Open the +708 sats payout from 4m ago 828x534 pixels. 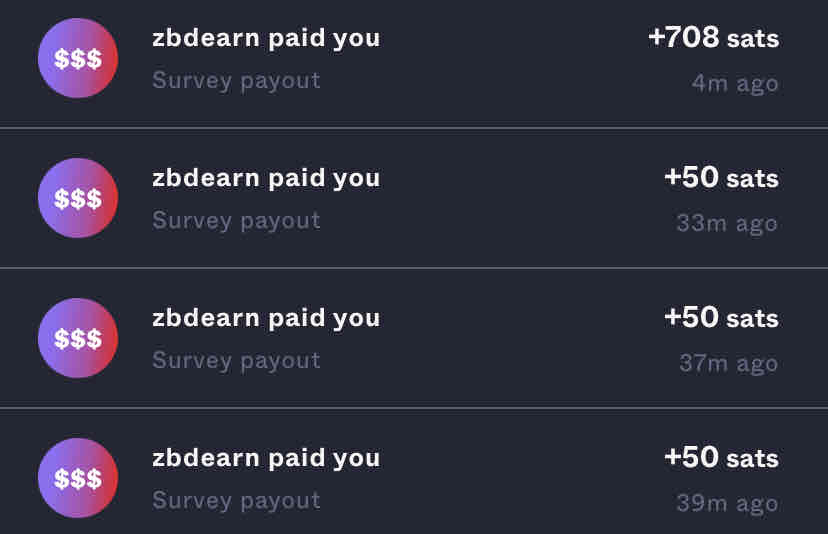(x=414, y=58)
